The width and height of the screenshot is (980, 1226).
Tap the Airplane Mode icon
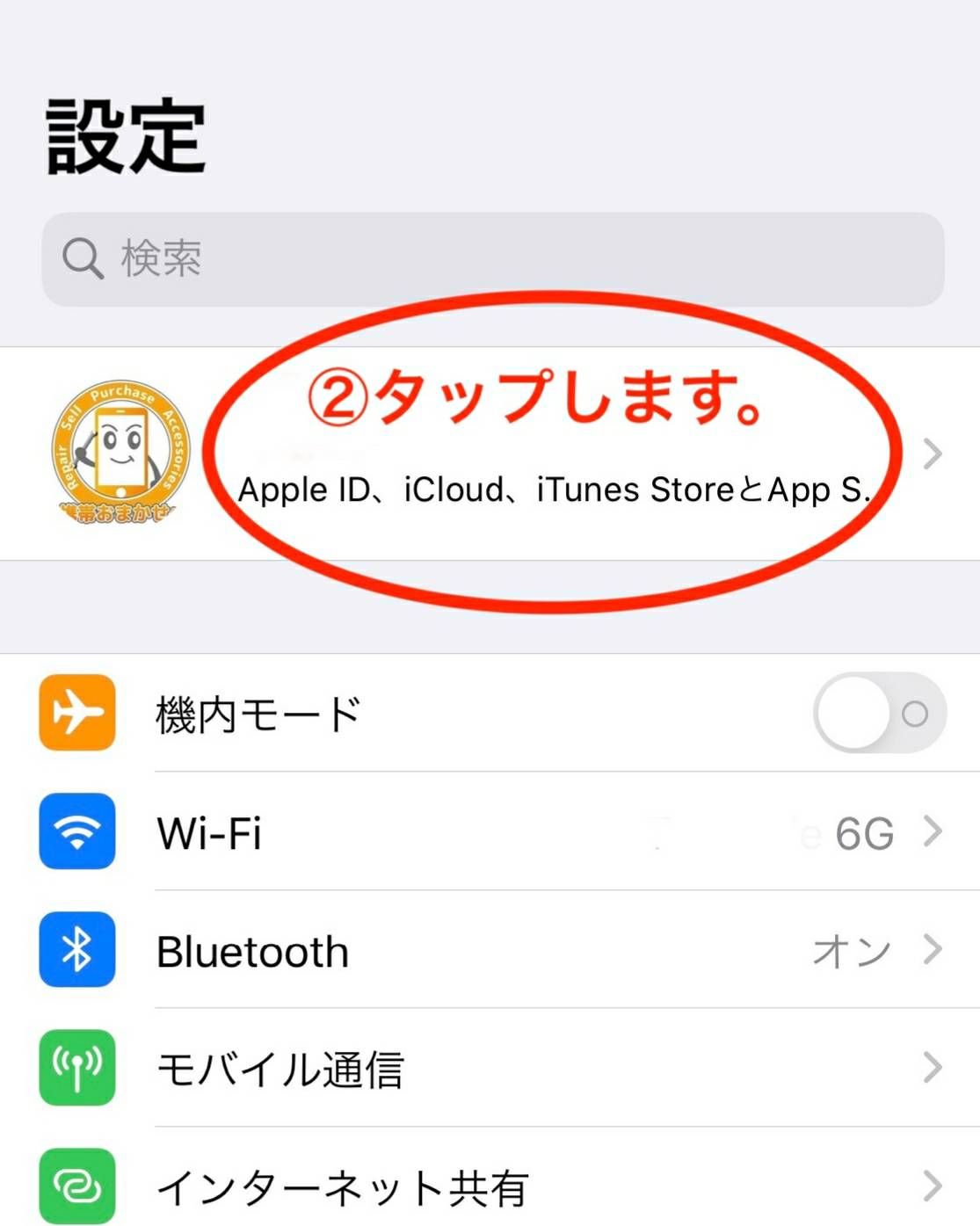click(x=76, y=714)
